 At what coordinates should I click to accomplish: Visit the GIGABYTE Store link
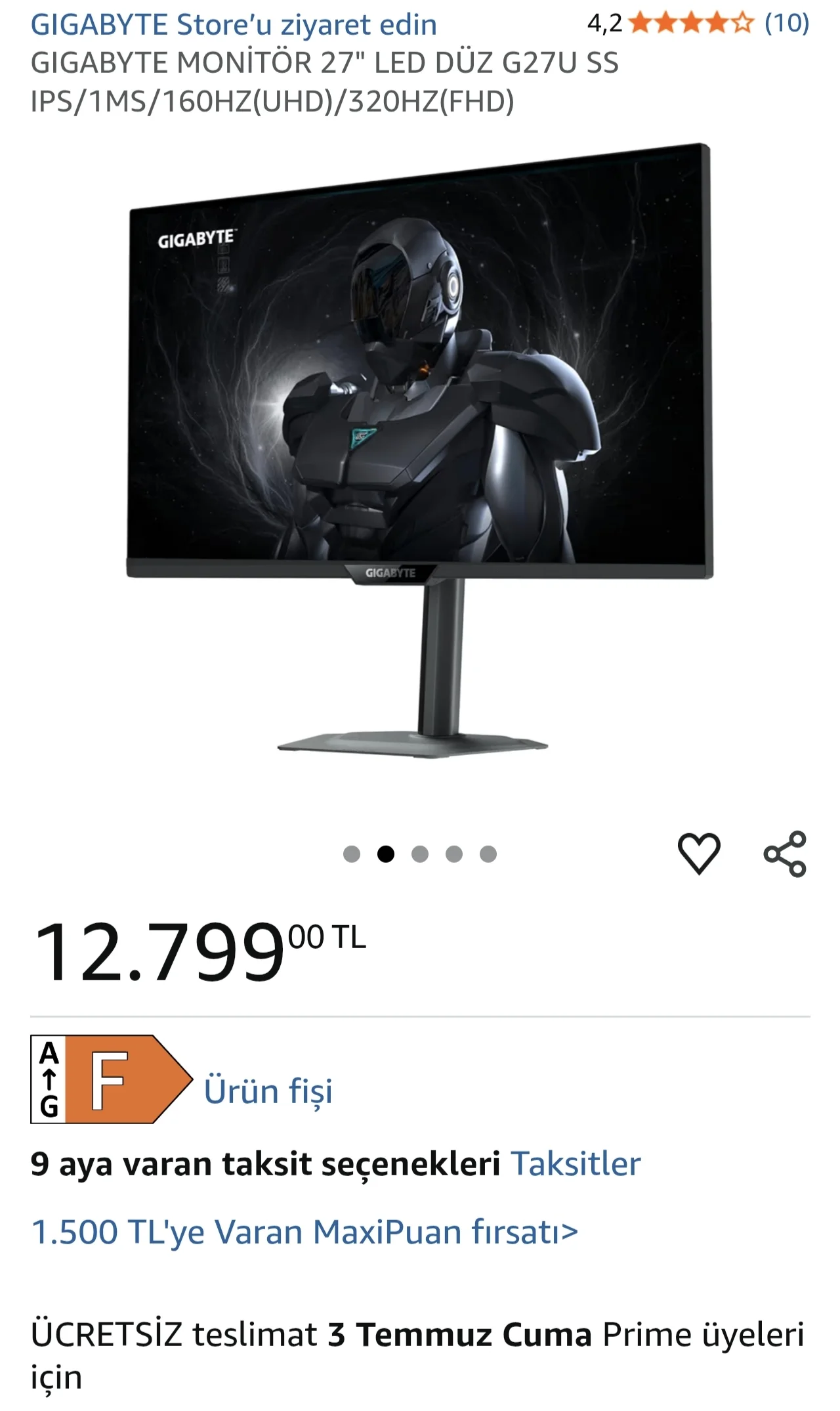tap(234, 25)
